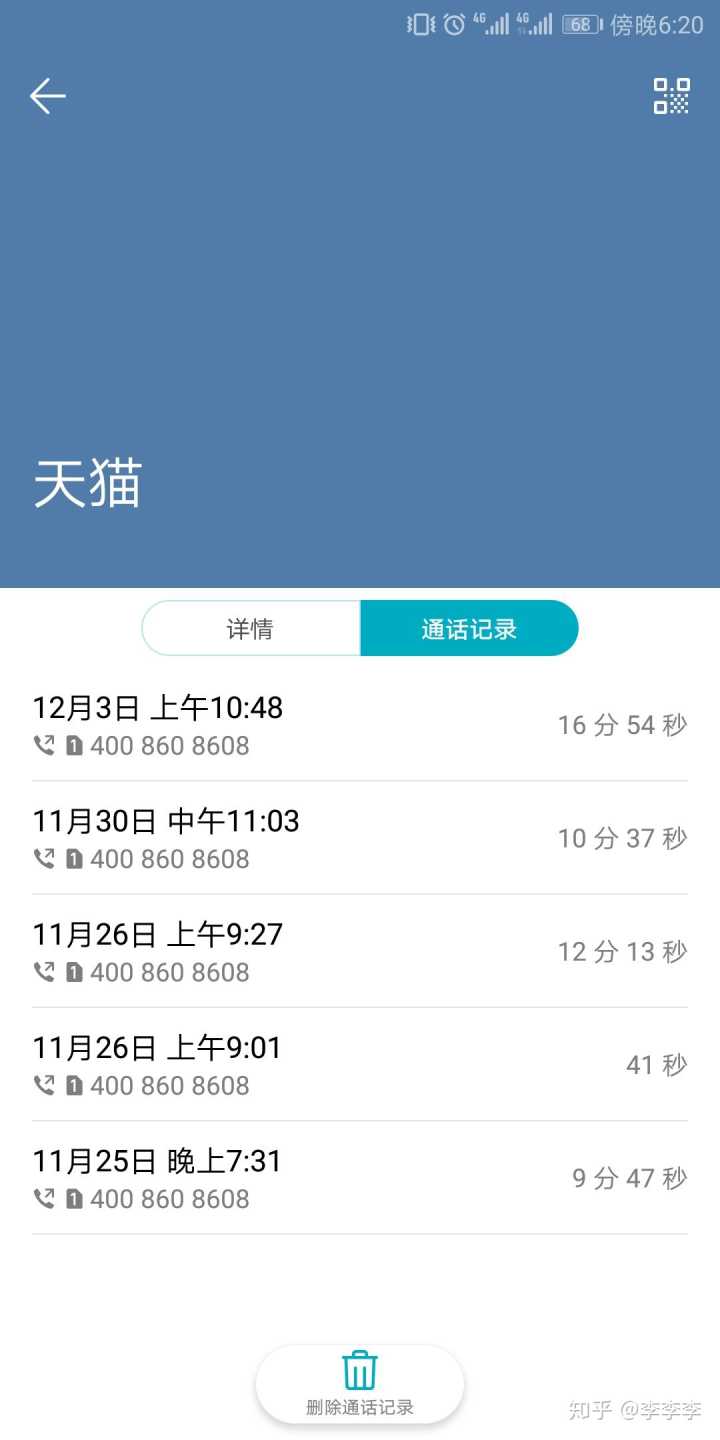Open the contact QR code icon

coord(671,96)
